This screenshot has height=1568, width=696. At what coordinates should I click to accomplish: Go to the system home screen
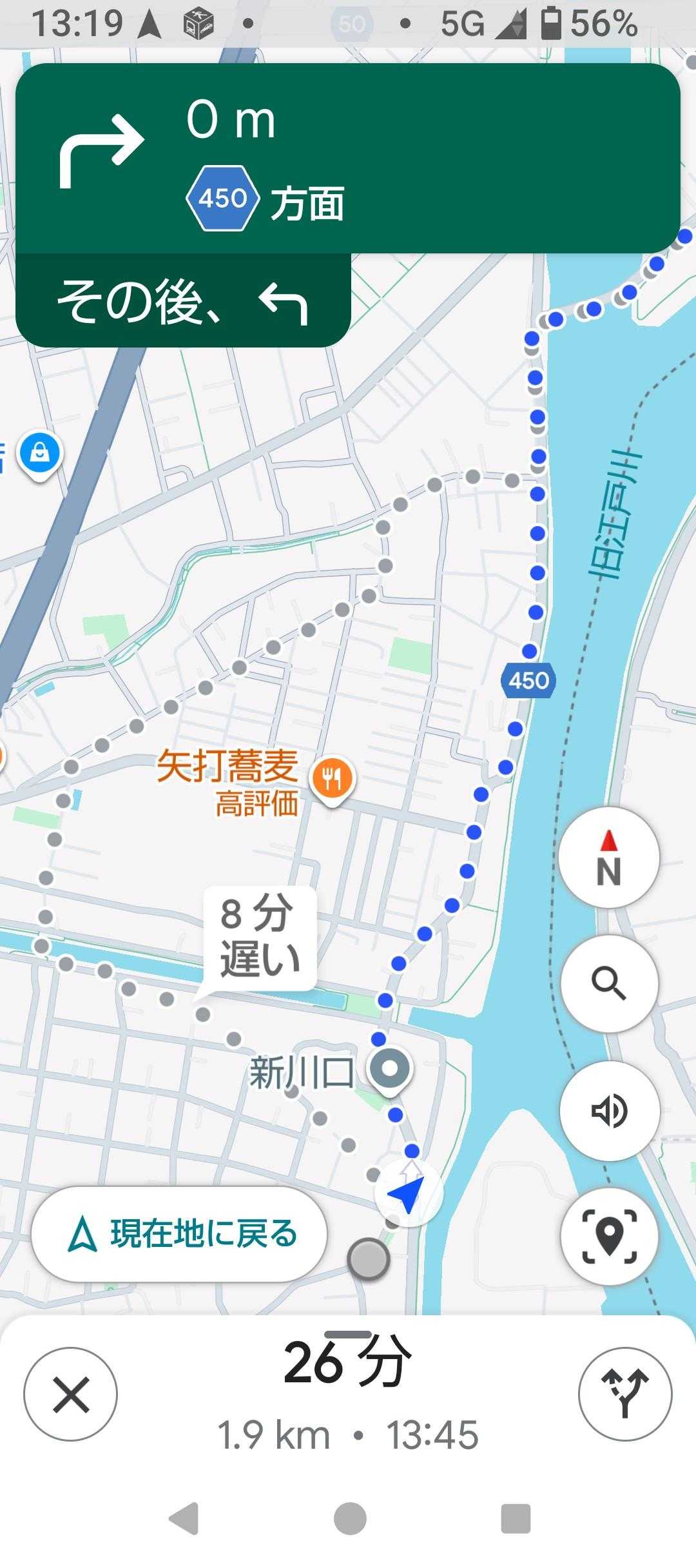tap(350, 1518)
